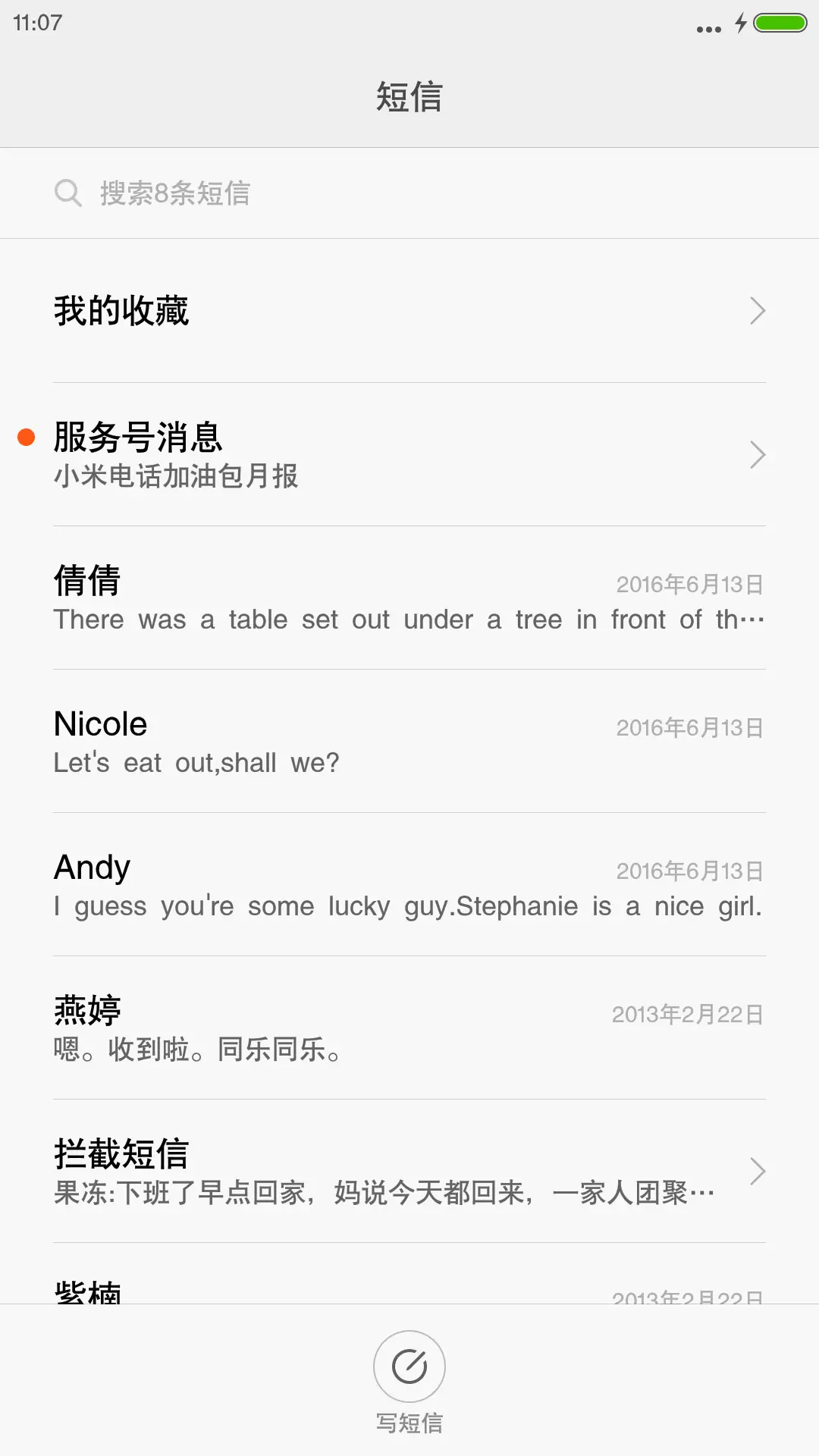Image resolution: width=819 pixels, height=1456 pixels.
Task: Tap the 2016年6月13日 date on Nicole's message
Action: point(689,726)
